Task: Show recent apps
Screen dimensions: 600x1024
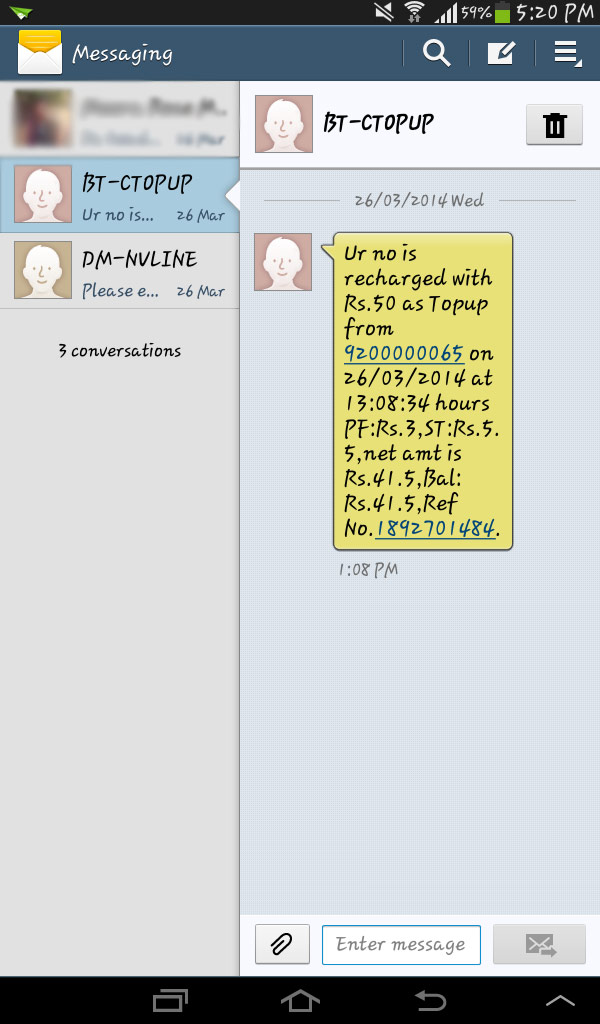Action: click(170, 999)
